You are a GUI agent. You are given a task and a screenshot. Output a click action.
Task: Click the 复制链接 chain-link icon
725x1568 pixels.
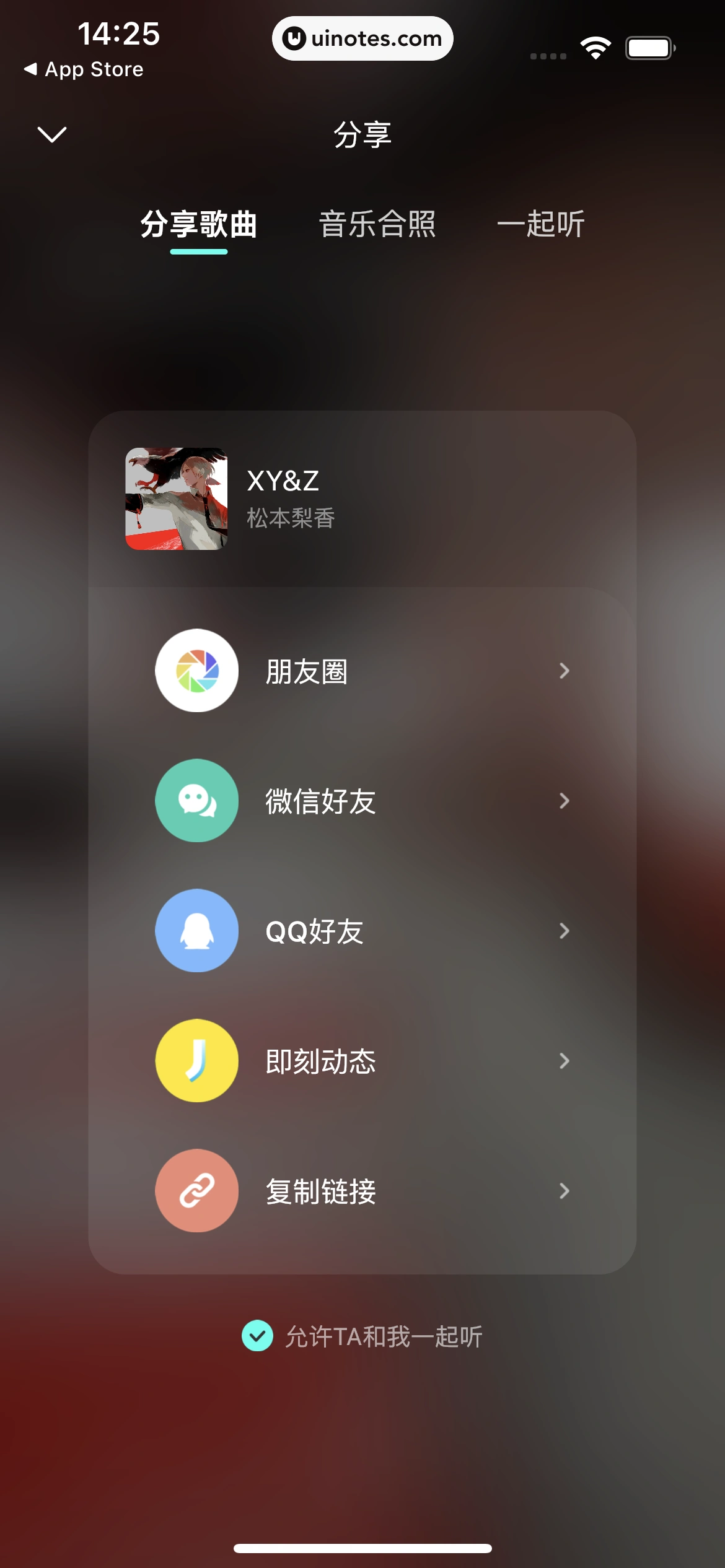pyautogui.click(x=196, y=1191)
